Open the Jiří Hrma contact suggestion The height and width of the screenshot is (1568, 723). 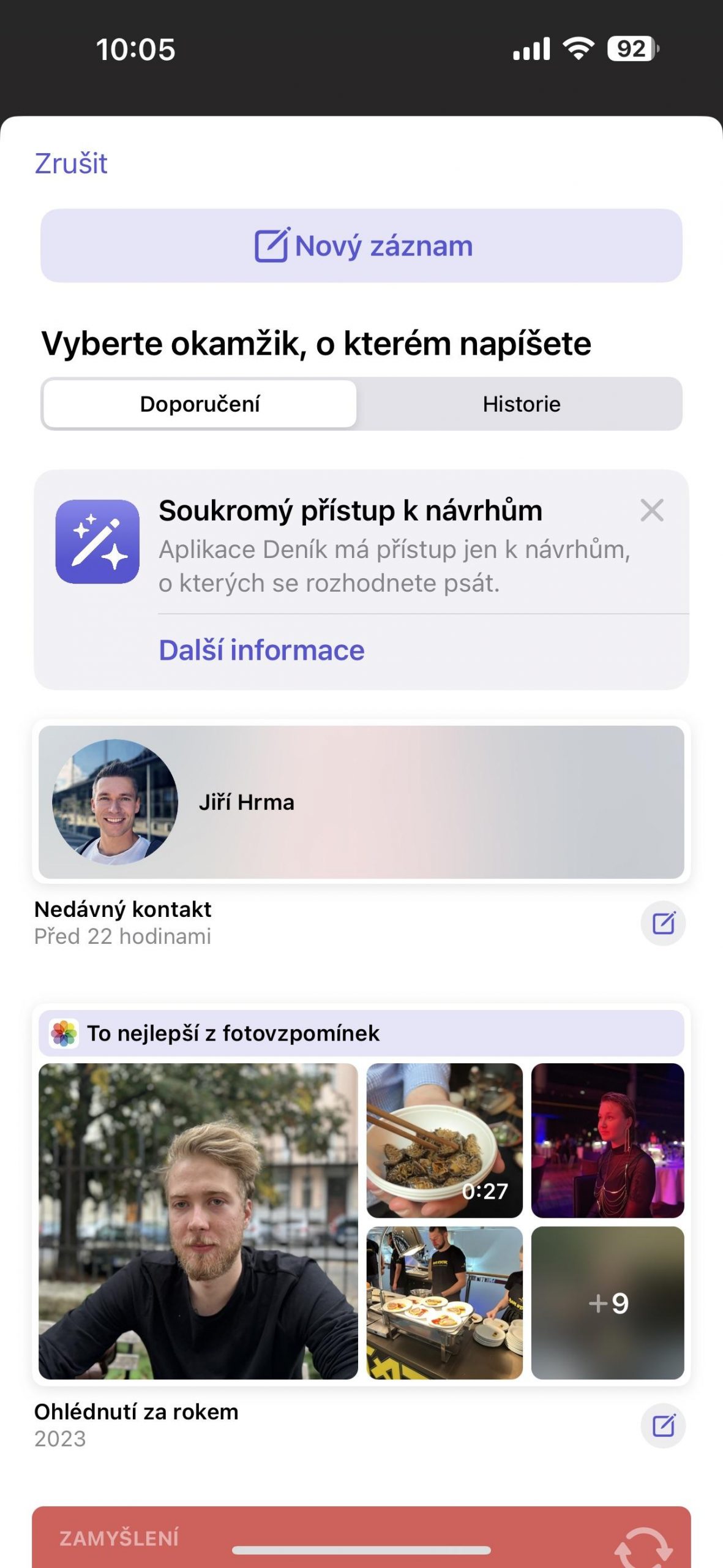(x=361, y=802)
